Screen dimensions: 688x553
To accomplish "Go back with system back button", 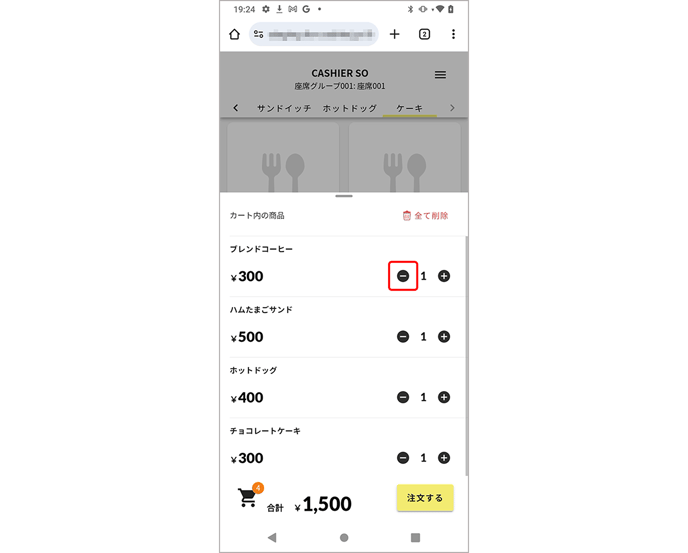I will (272, 537).
